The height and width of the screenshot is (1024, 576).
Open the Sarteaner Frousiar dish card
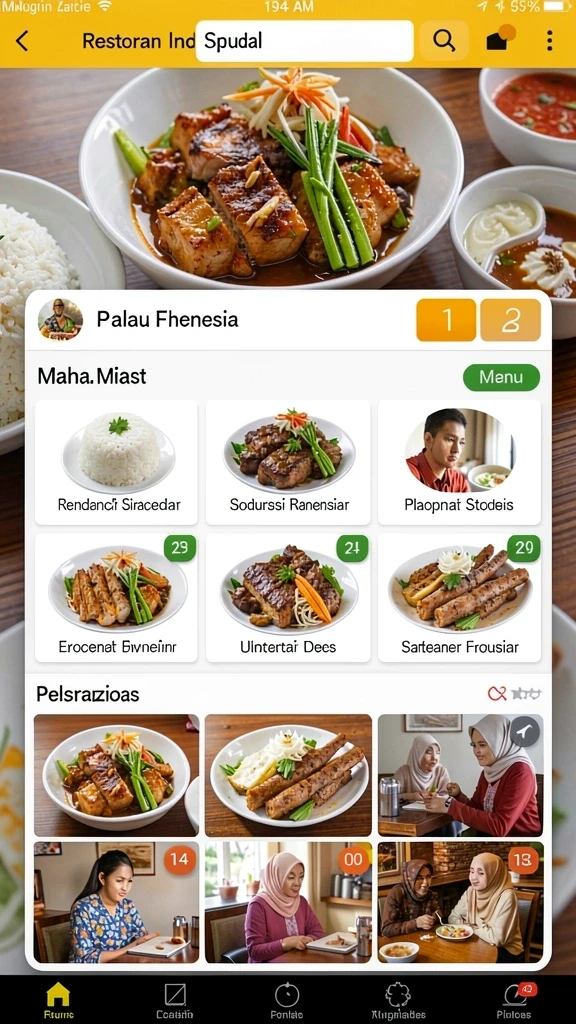[x=459, y=598]
